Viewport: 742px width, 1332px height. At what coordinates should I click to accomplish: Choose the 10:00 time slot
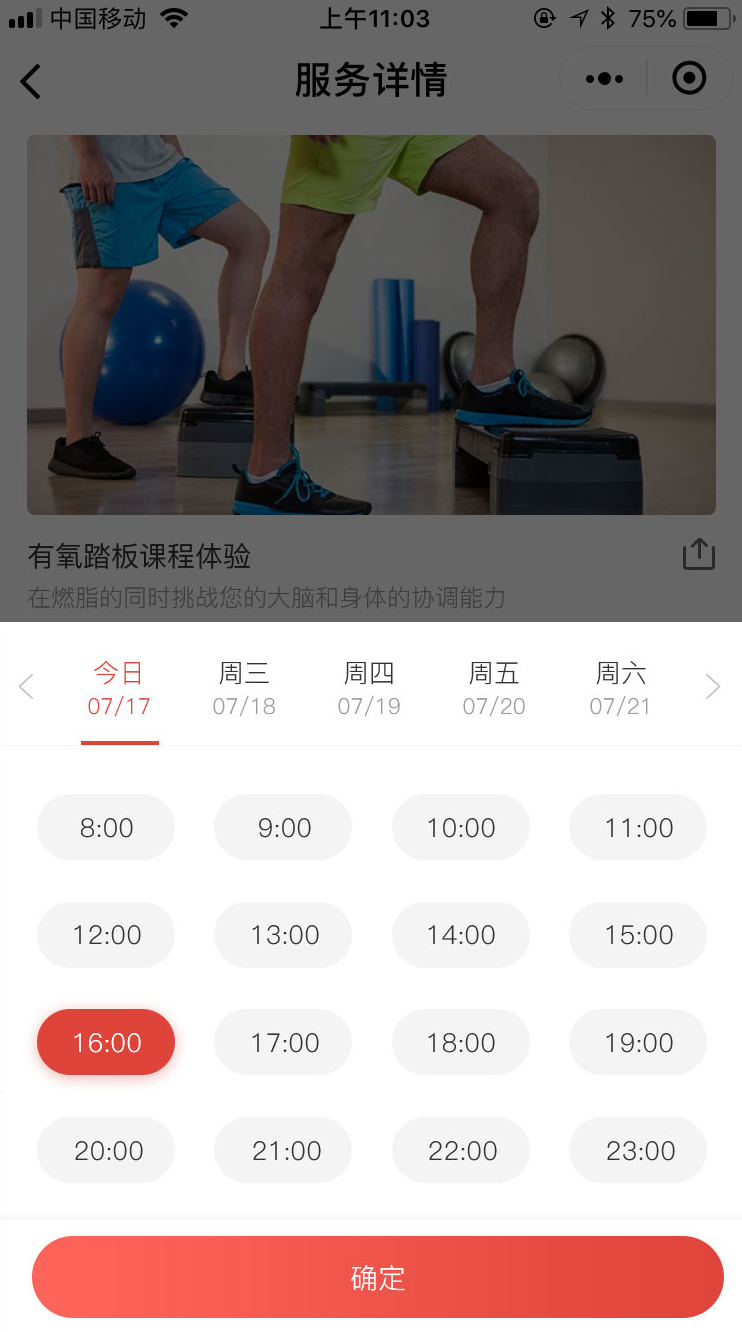pyautogui.click(x=461, y=827)
